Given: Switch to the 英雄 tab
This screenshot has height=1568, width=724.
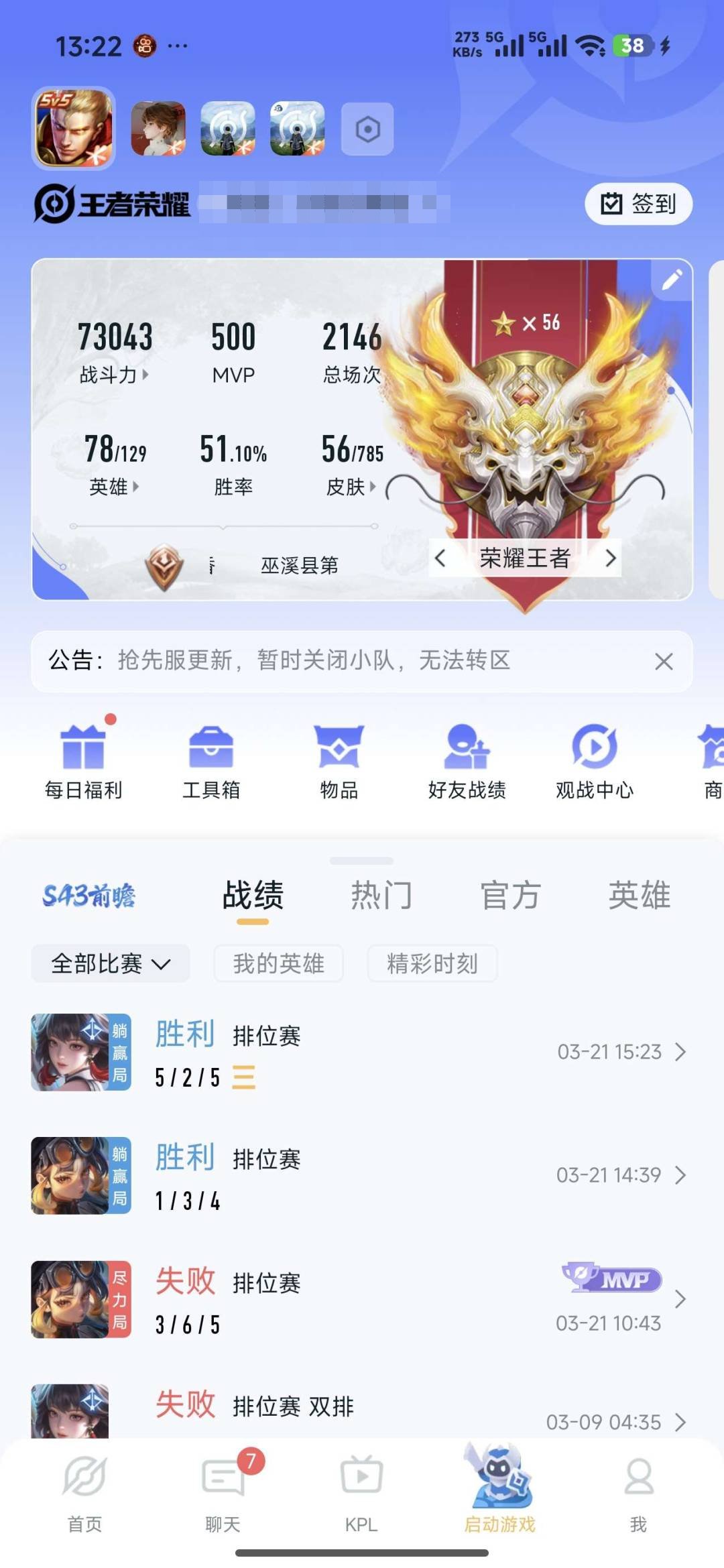Looking at the screenshot, I should [639, 894].
